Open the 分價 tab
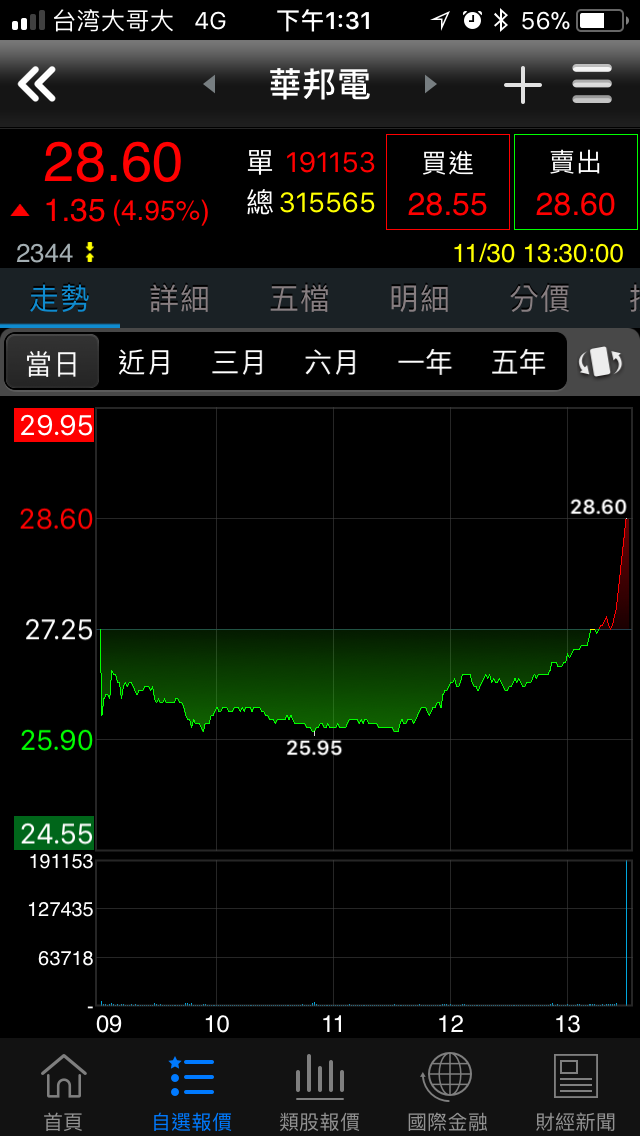 point(539,298)
